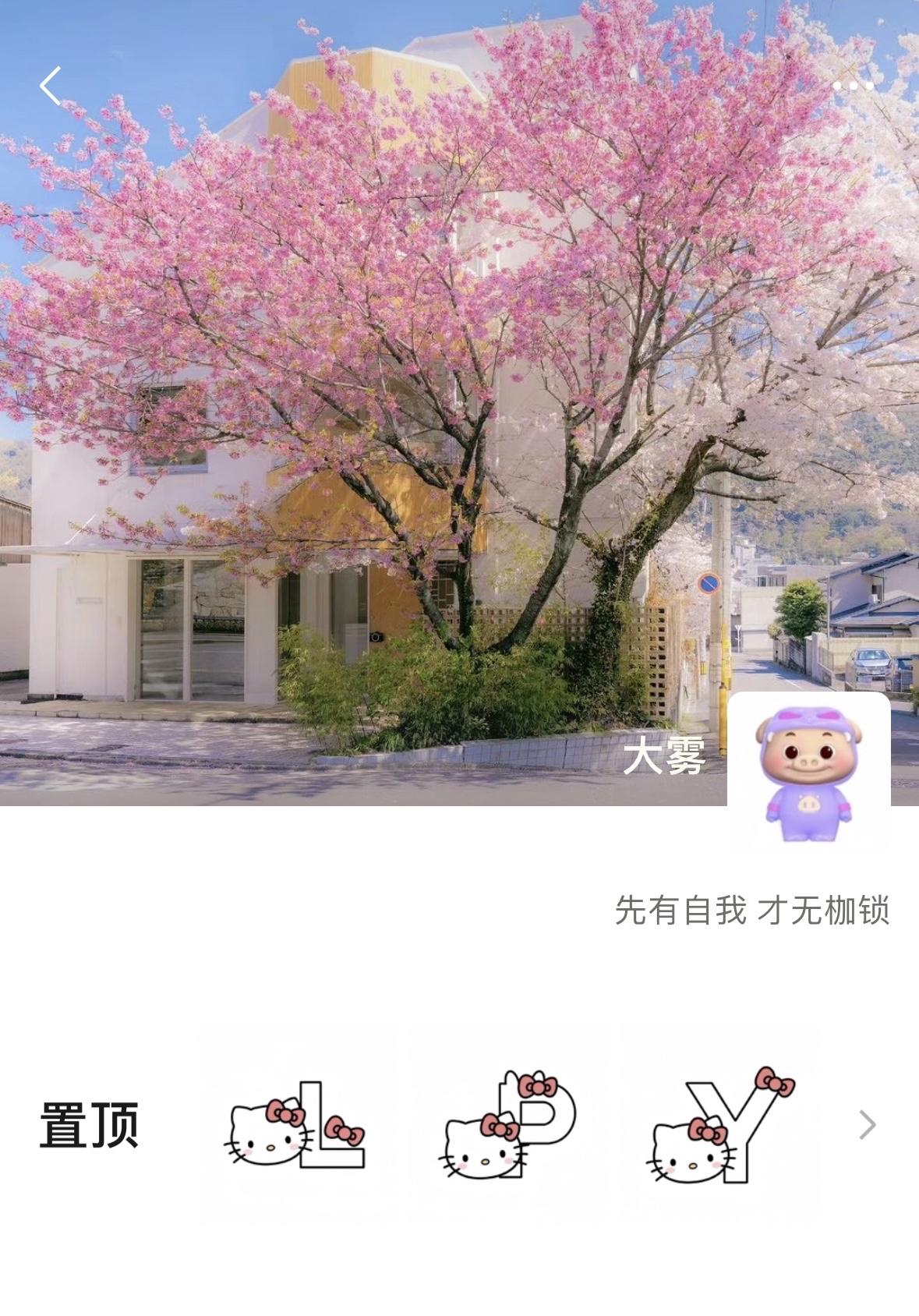
Task: Open the pinned Hello Kitty Y image
Action: pyautogui.click(x=721, y=1124)
